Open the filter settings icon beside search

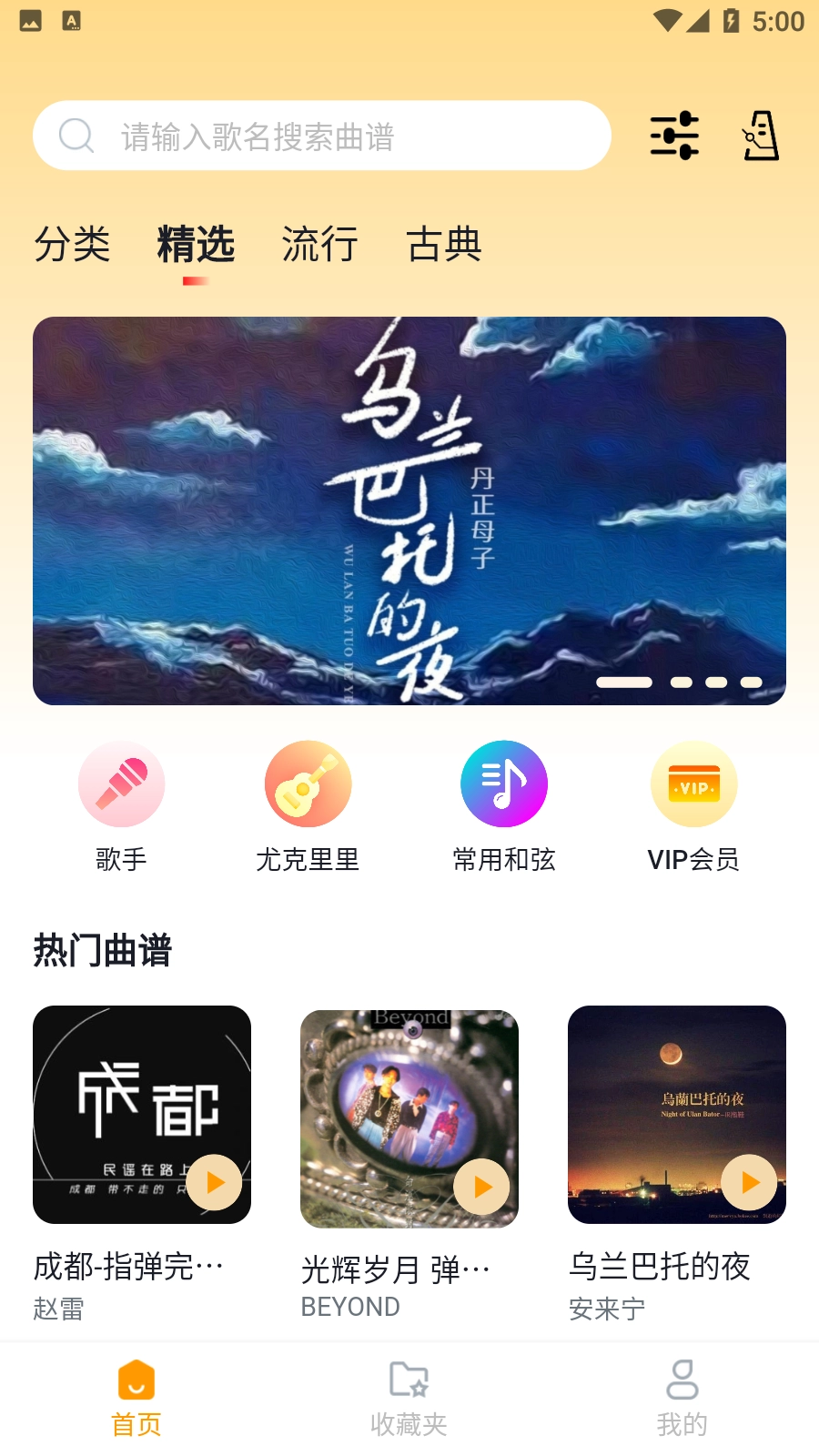click(x=673, y=135)
